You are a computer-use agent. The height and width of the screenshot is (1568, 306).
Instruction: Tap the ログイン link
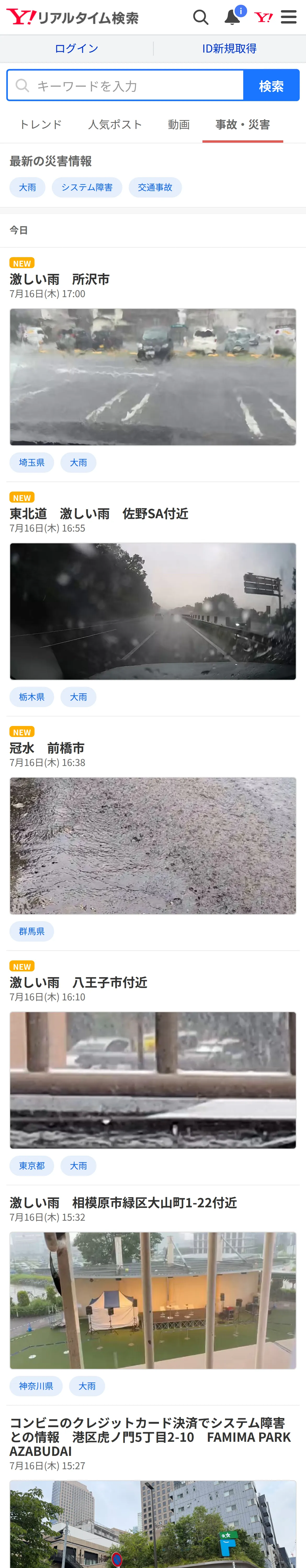pos(76,49)
